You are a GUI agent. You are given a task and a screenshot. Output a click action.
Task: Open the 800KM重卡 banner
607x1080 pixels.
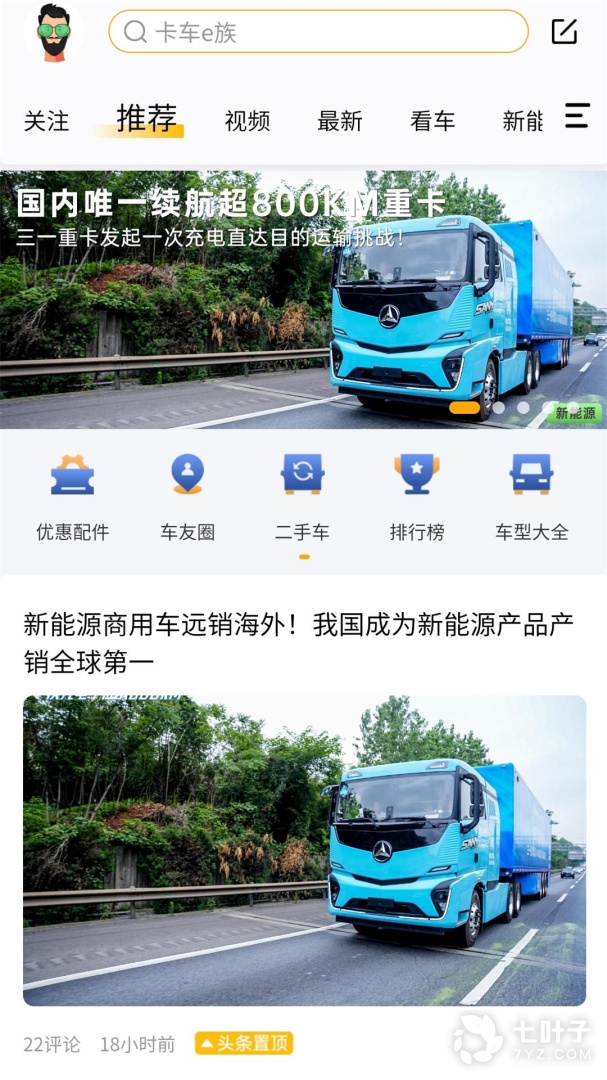click(x=303, y=300)
